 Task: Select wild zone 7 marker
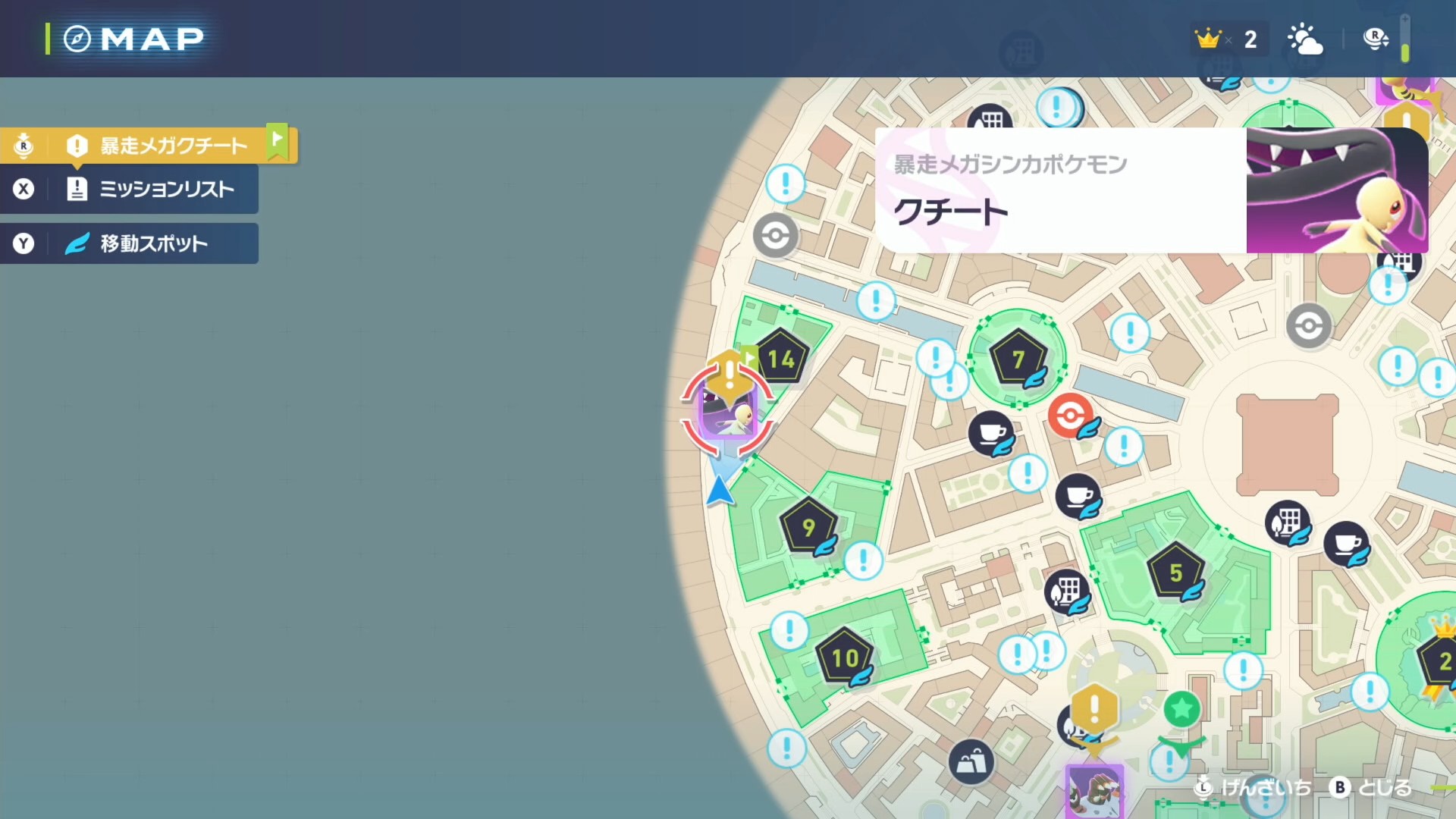pos(1018,358)
